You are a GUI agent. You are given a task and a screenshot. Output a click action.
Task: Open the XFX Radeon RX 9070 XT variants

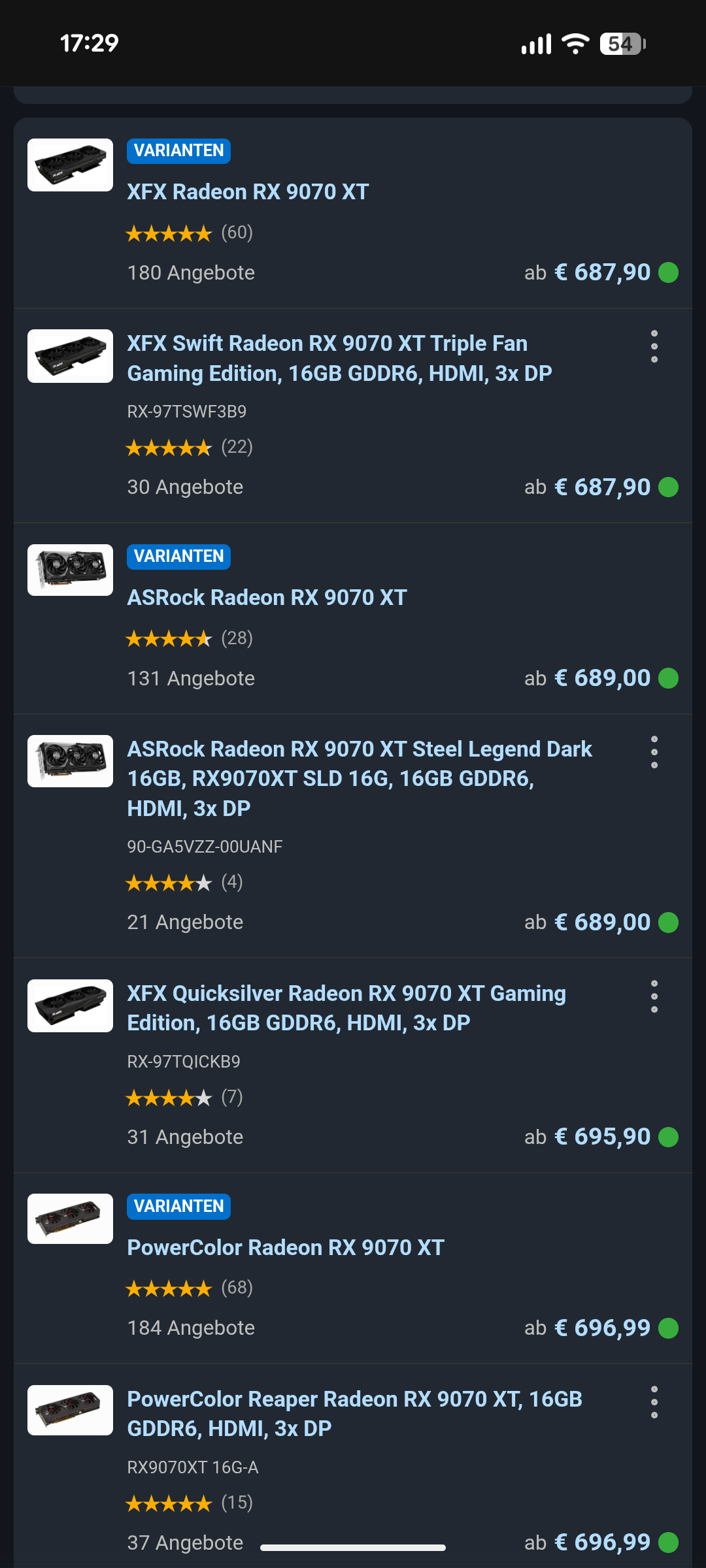[x=248, y=192]
